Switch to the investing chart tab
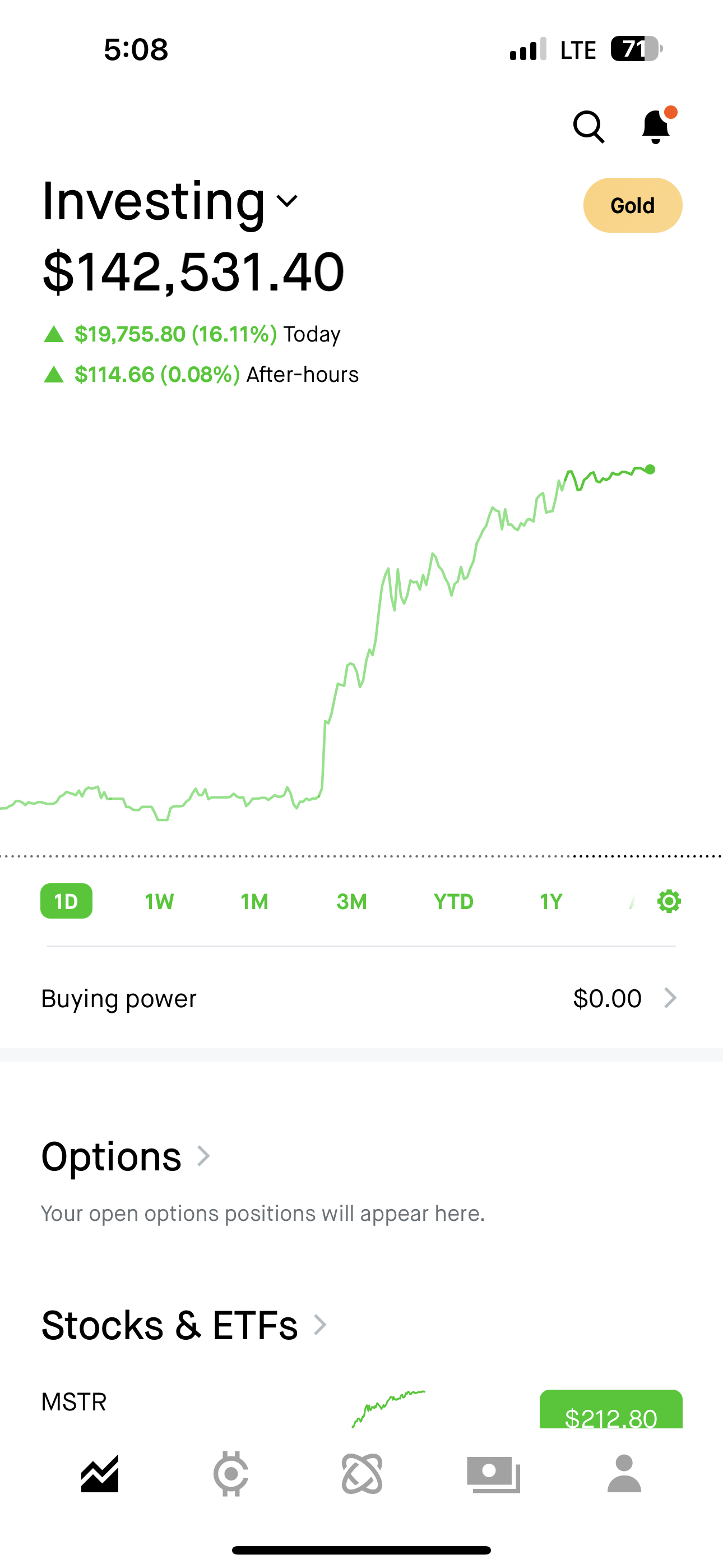 click(100, 1474)
